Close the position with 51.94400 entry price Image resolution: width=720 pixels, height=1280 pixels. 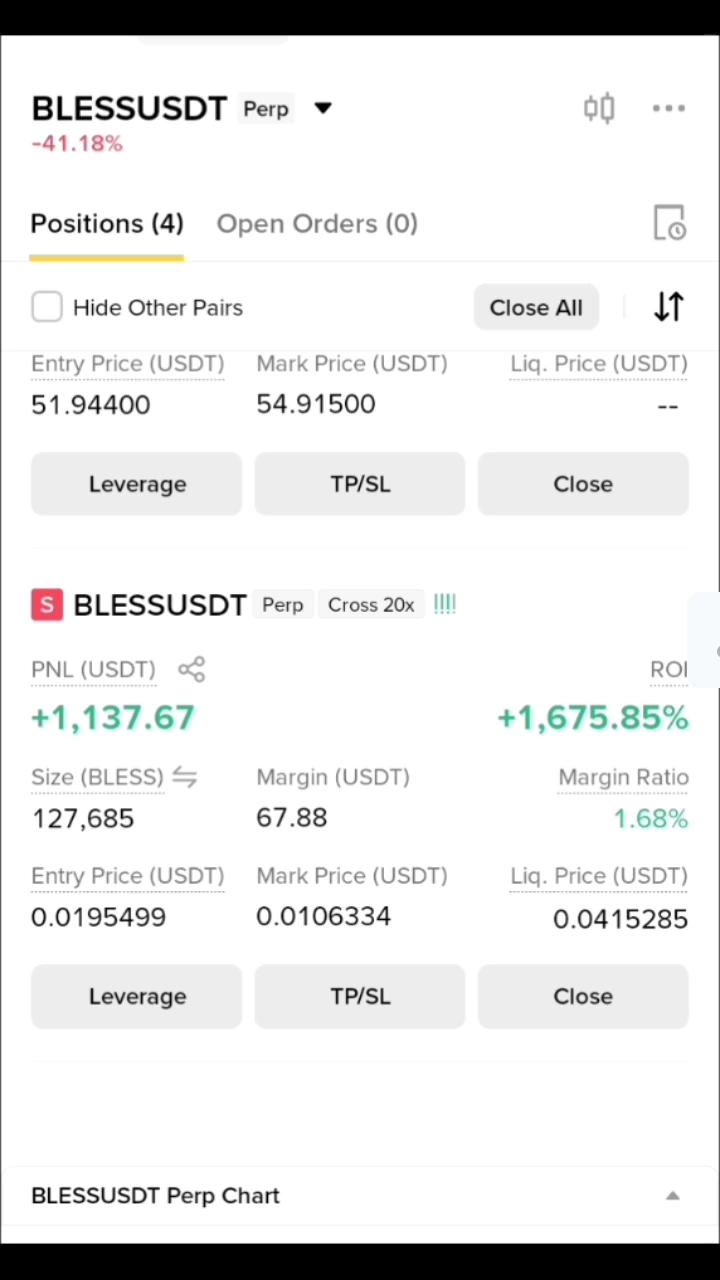pyautogui.click(x=583, y=484)
